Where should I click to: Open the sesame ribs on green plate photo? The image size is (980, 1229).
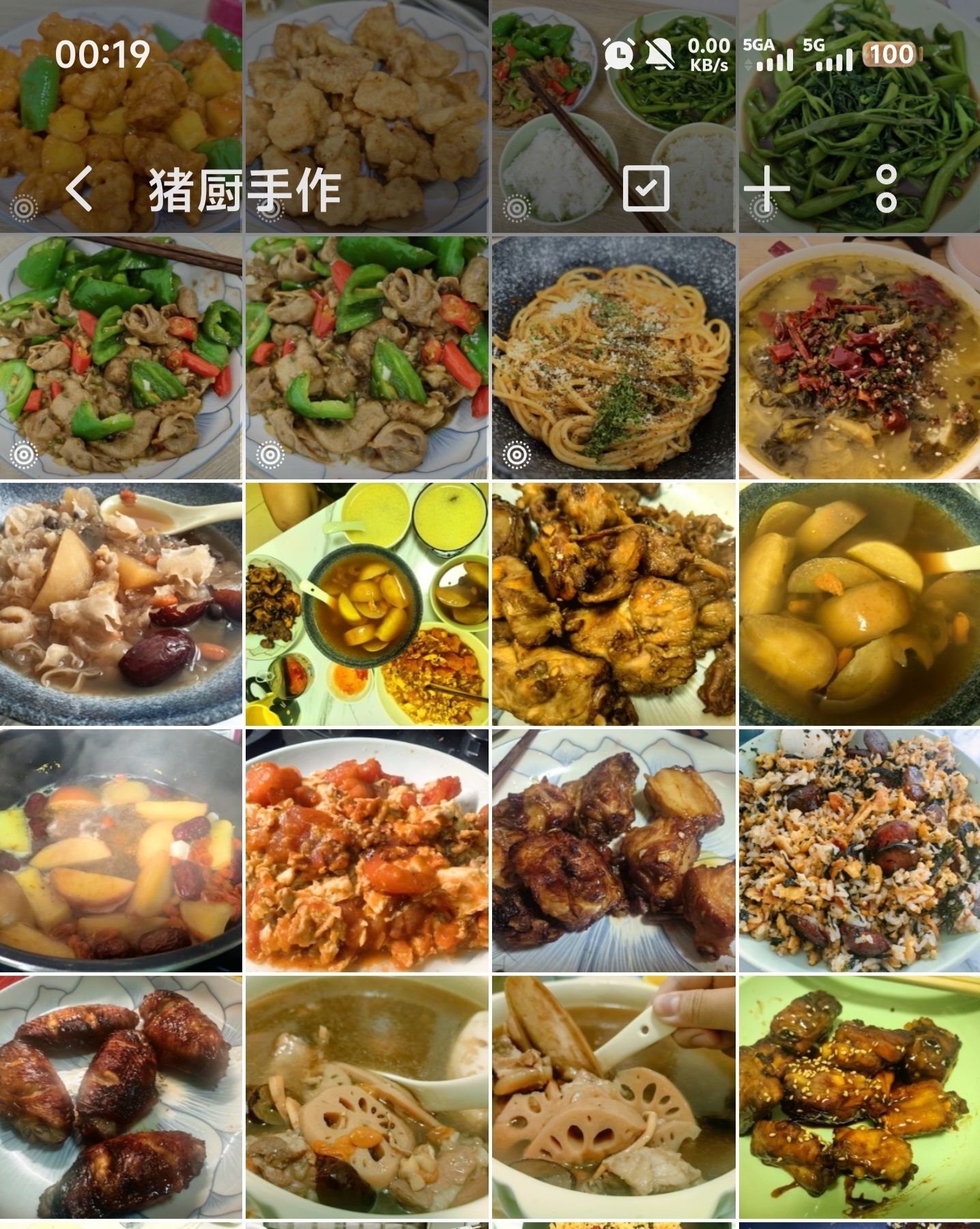click(859, 1097)
